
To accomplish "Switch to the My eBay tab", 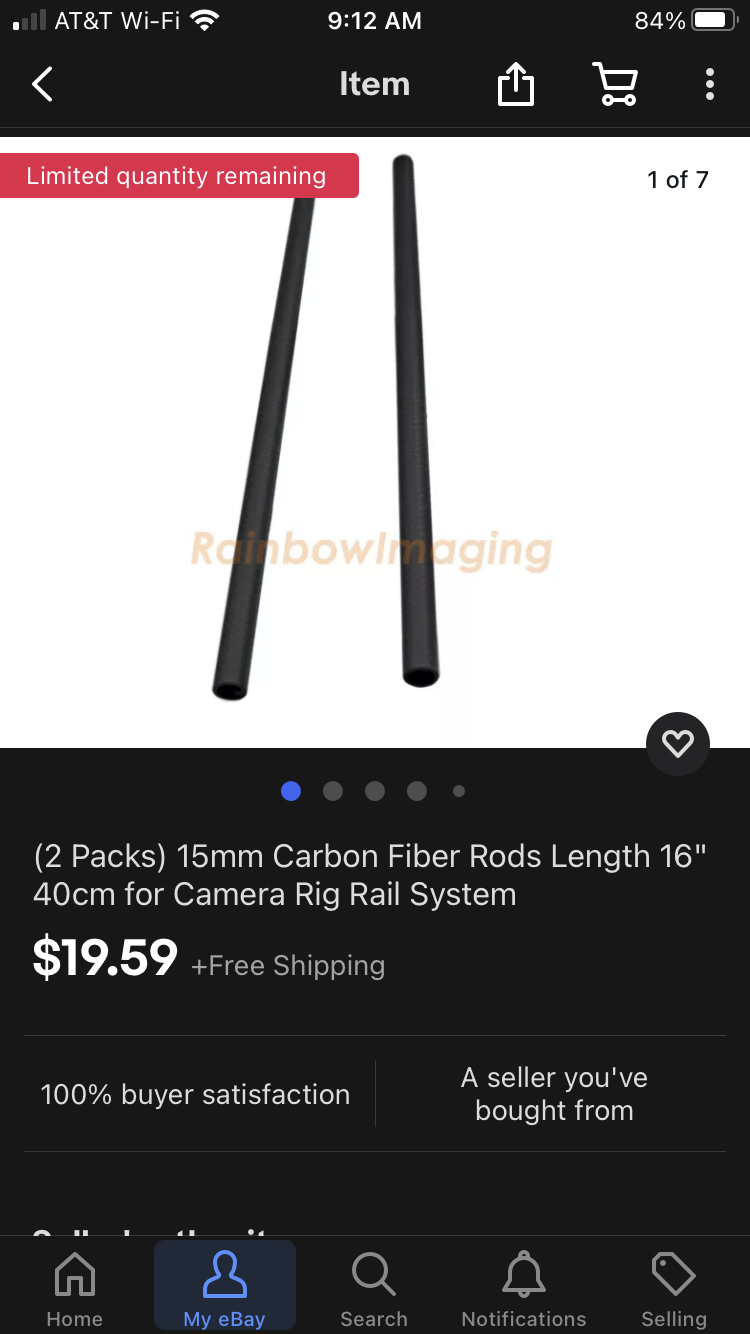I will [225, 1288].
